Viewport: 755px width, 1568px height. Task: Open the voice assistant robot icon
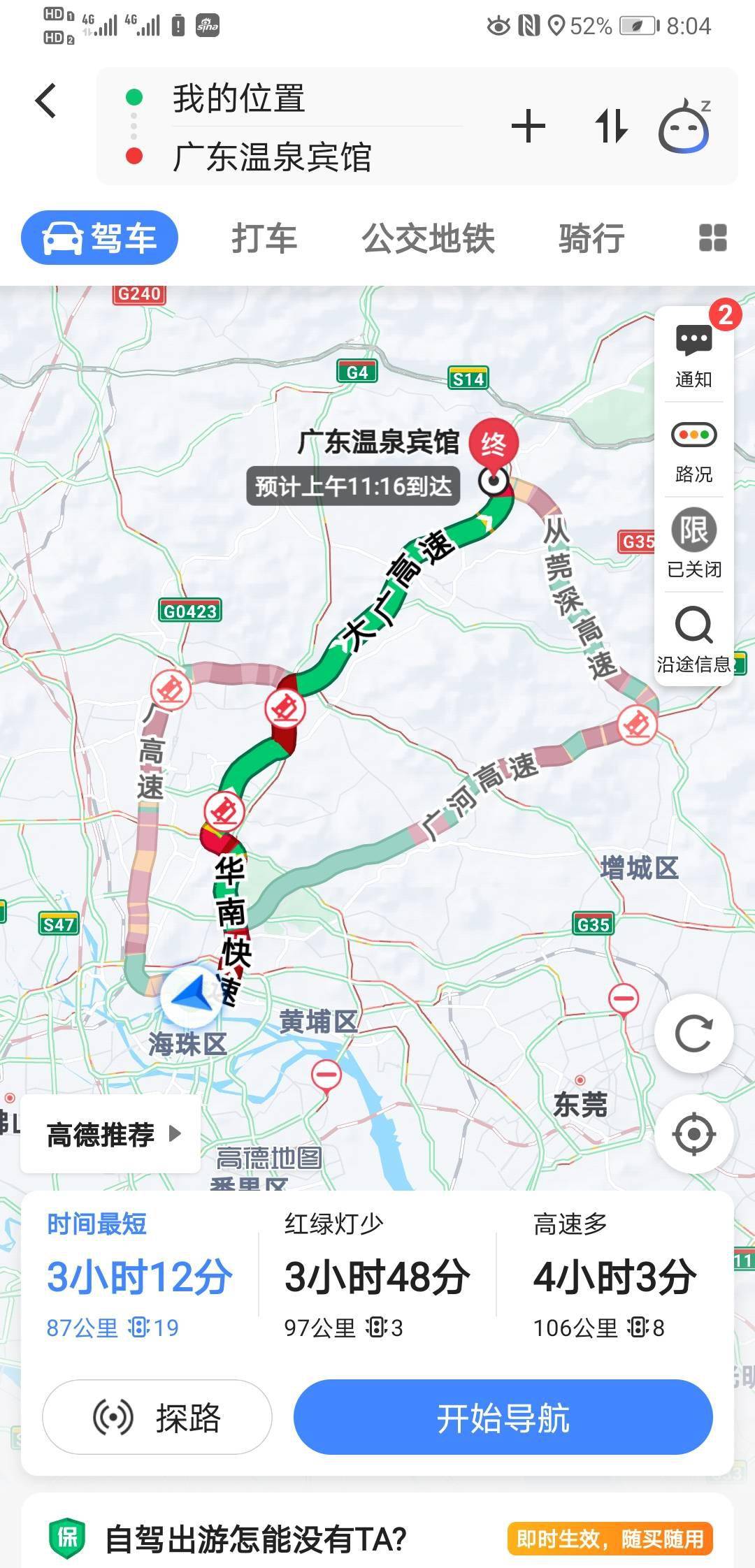pos(684,127)
